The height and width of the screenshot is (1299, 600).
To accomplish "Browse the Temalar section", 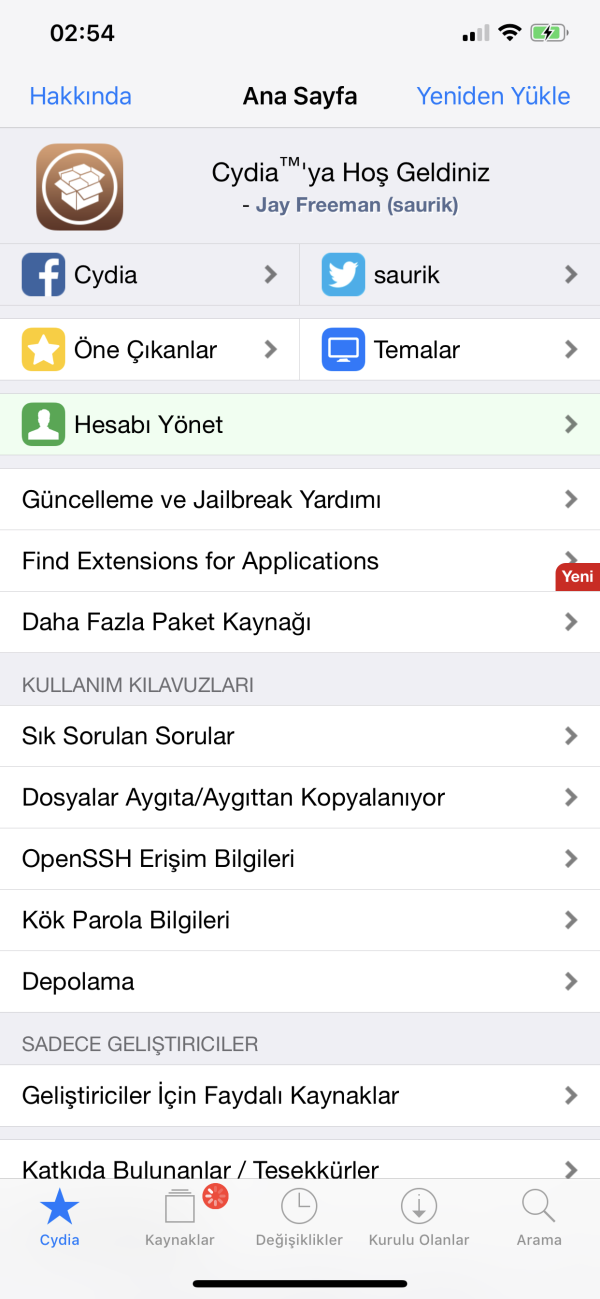I will 450,350.
